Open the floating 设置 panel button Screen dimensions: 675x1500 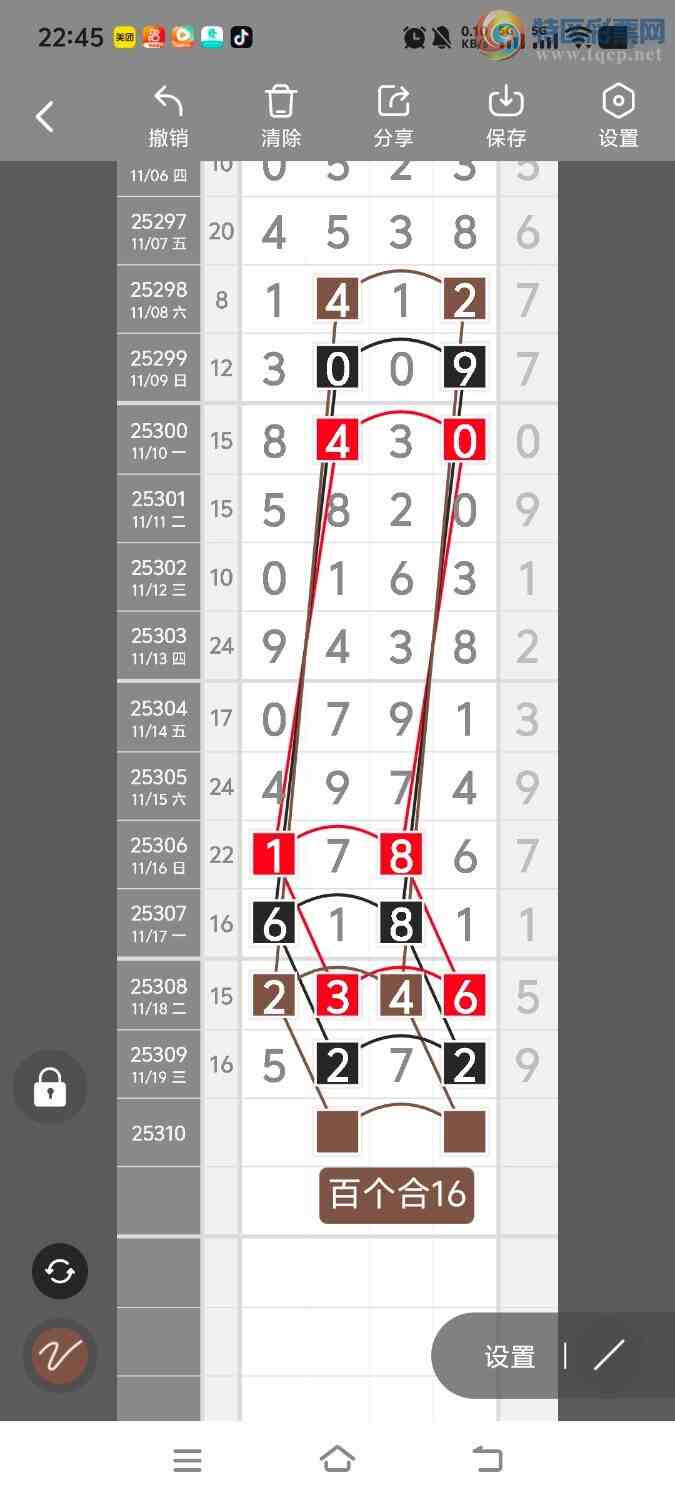point(510,1357)
